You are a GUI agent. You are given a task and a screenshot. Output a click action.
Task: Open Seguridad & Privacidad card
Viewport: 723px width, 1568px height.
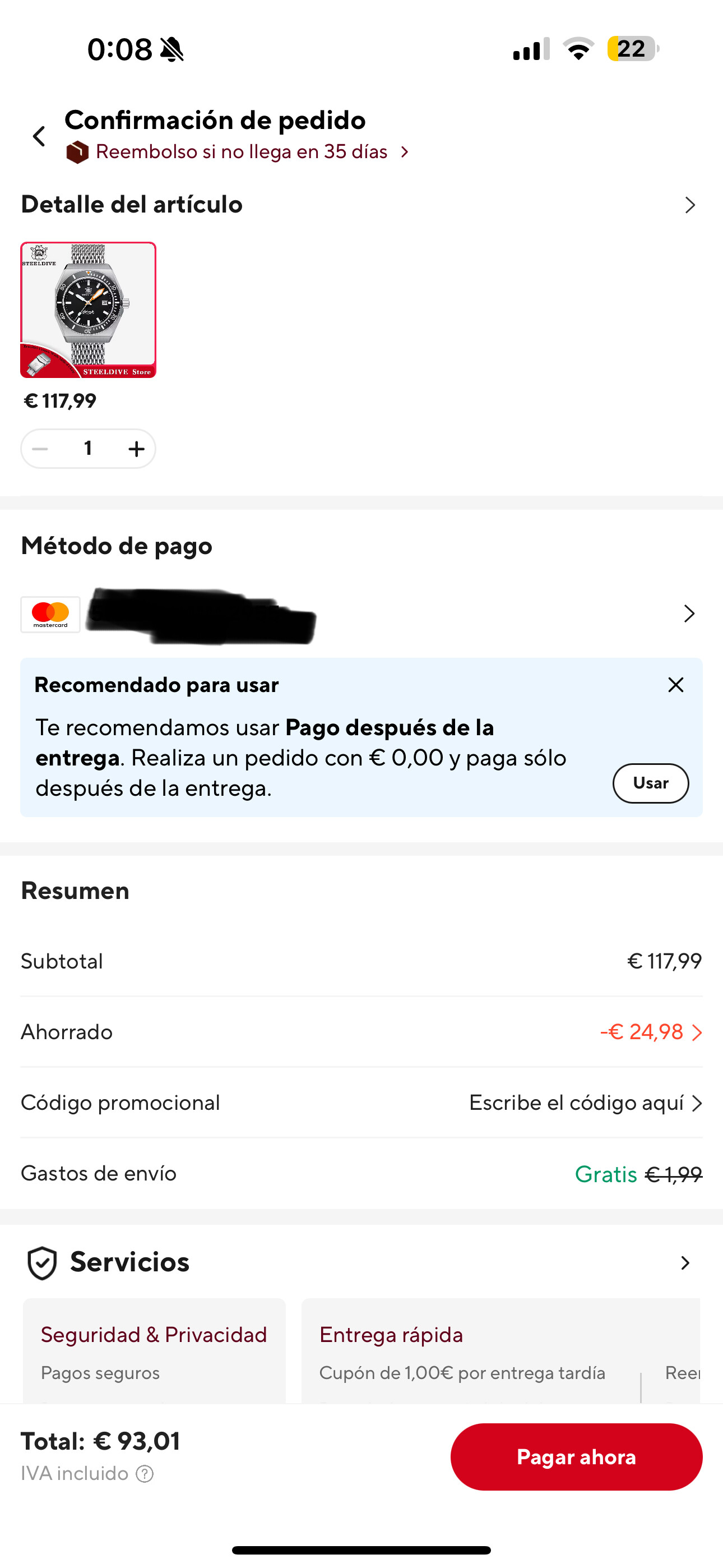pos(154,1351)
